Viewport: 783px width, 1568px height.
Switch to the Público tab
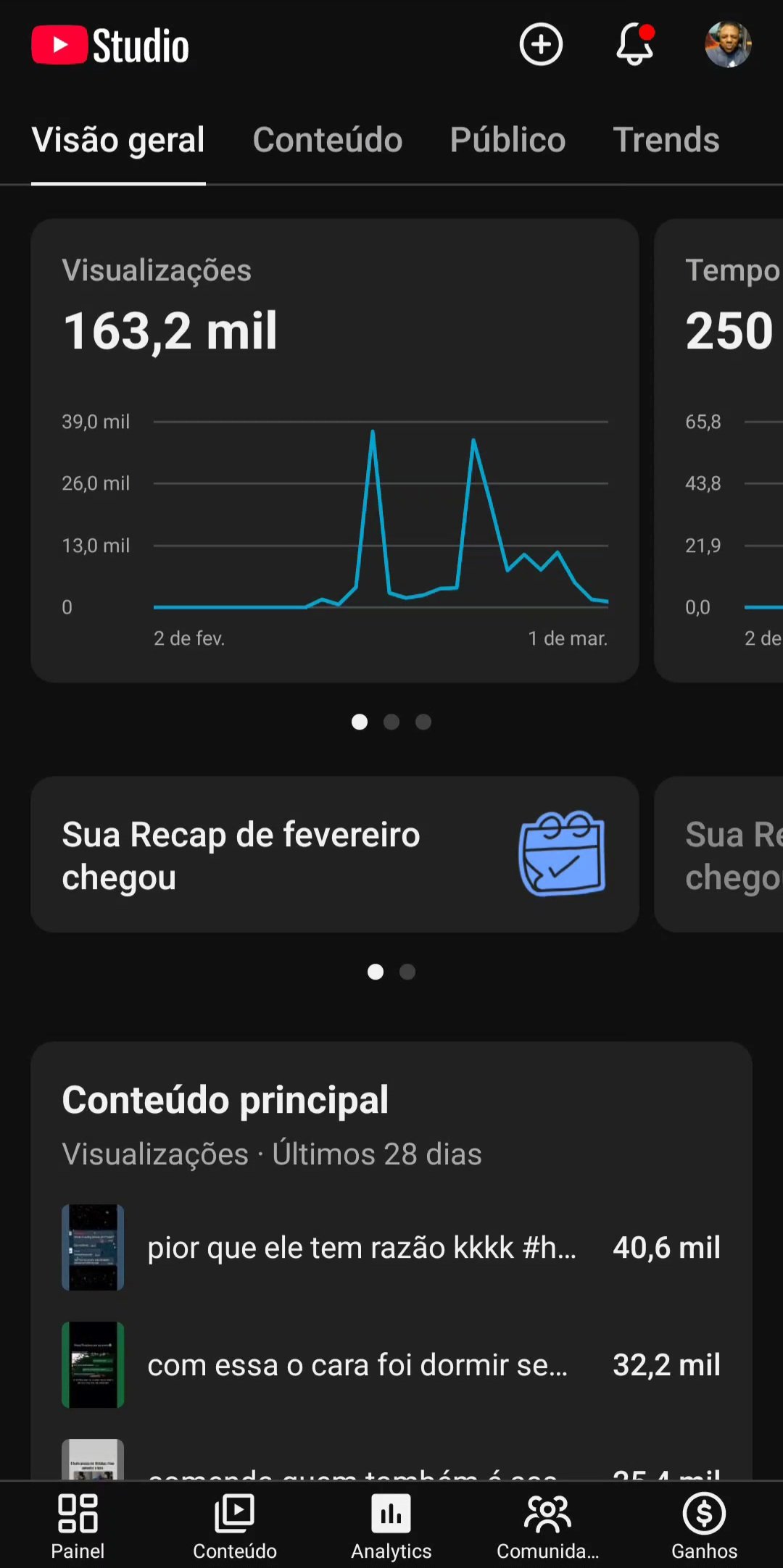(507, 140)
